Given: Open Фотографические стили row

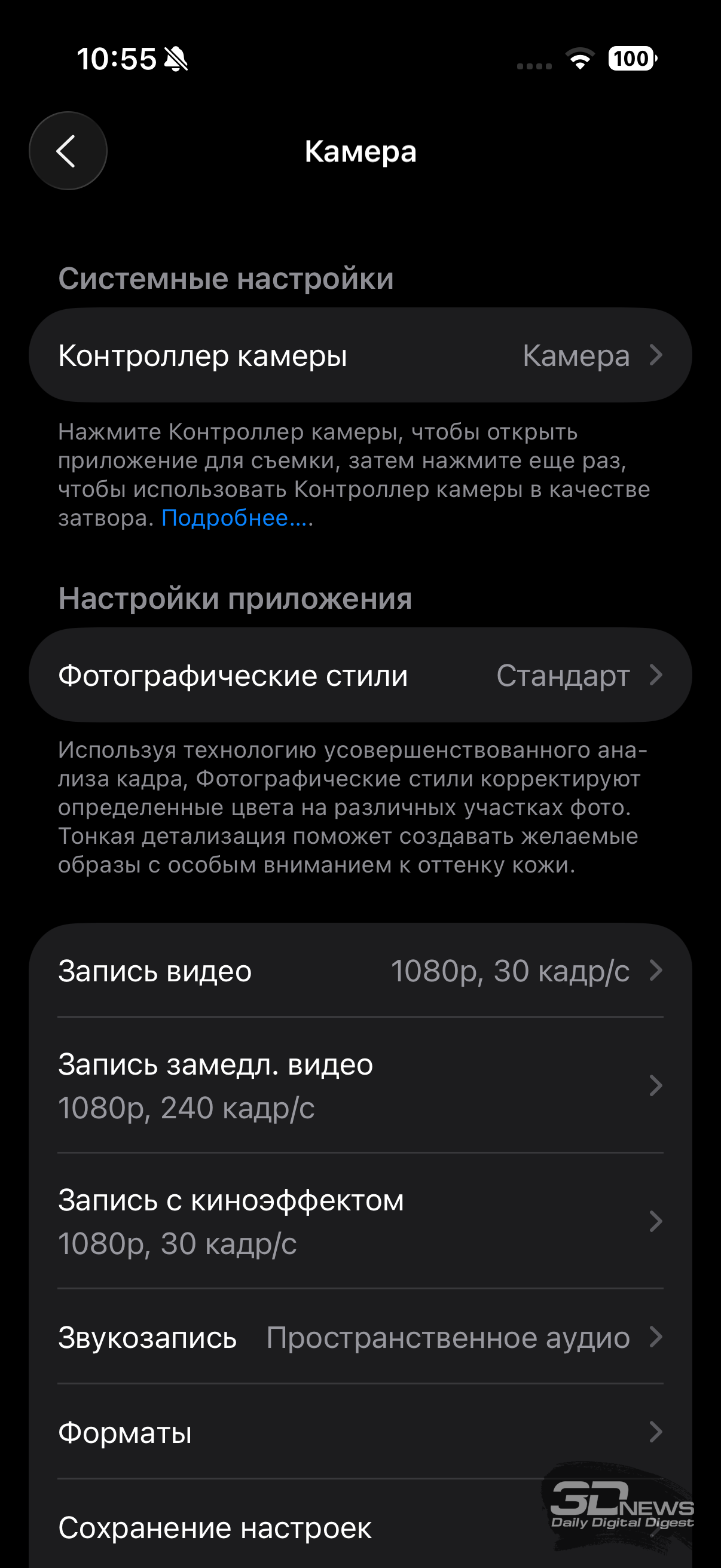Looking at the screenshot, I should [359, 675].
